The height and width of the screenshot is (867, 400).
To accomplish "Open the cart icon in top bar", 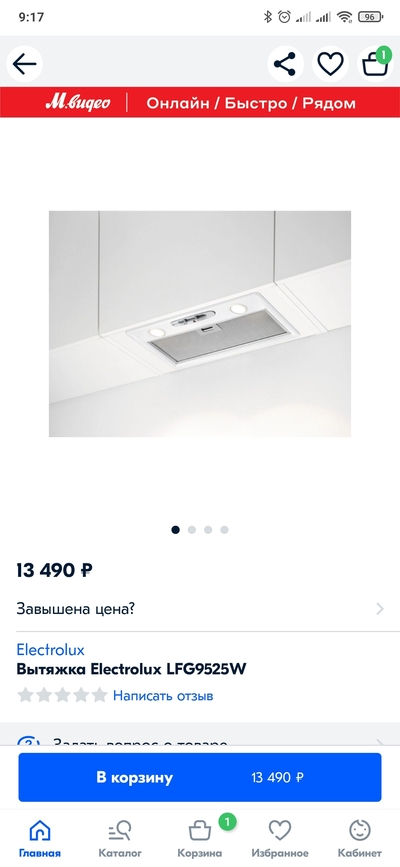I will point(375,64).
